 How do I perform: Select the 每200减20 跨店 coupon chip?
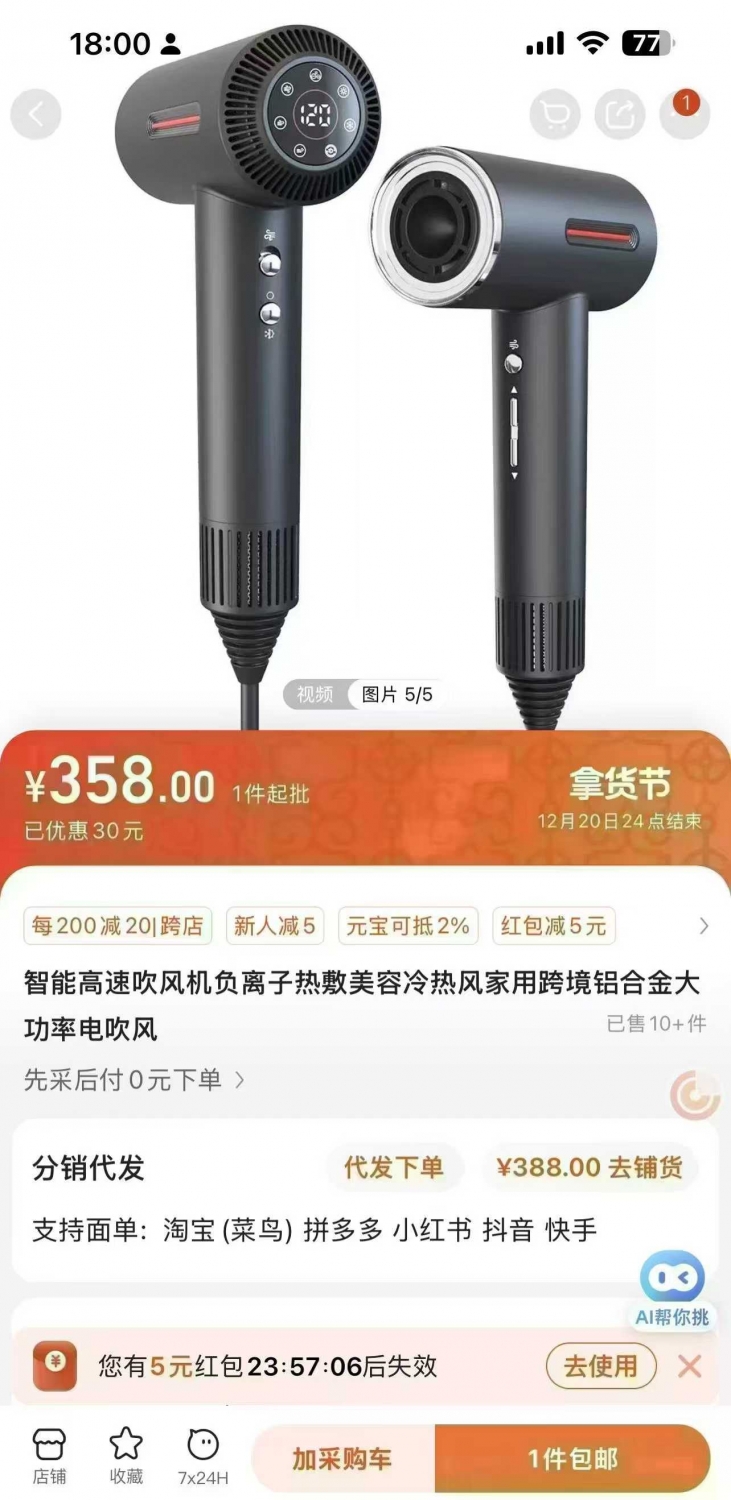click(x=117, y=926)
